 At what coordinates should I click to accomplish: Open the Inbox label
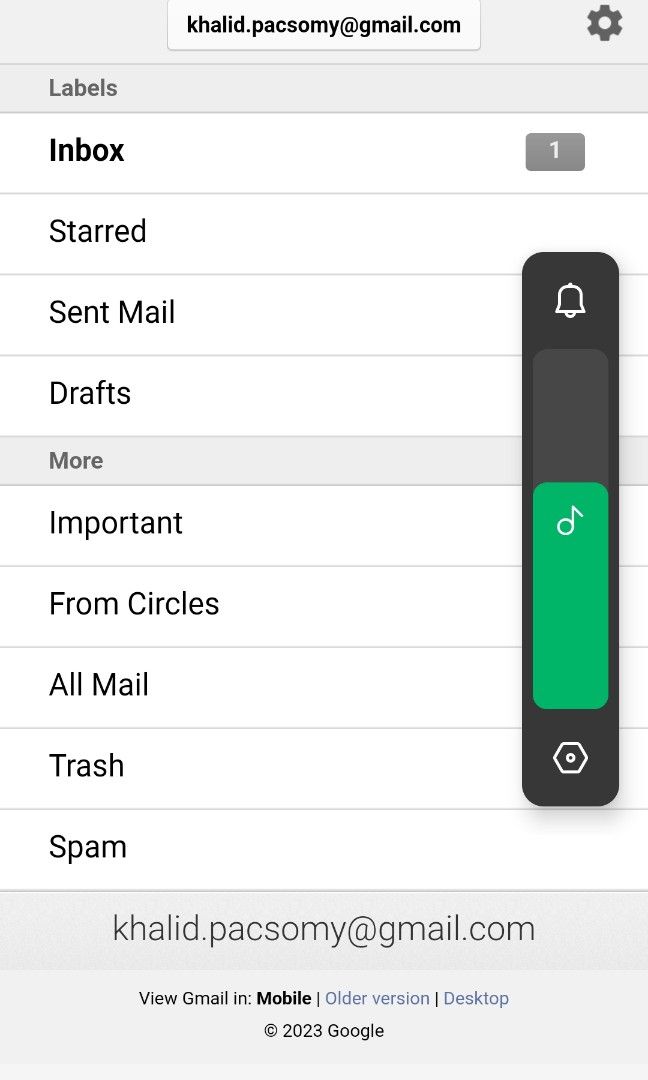pyautogui.click(x=324, y=153)
